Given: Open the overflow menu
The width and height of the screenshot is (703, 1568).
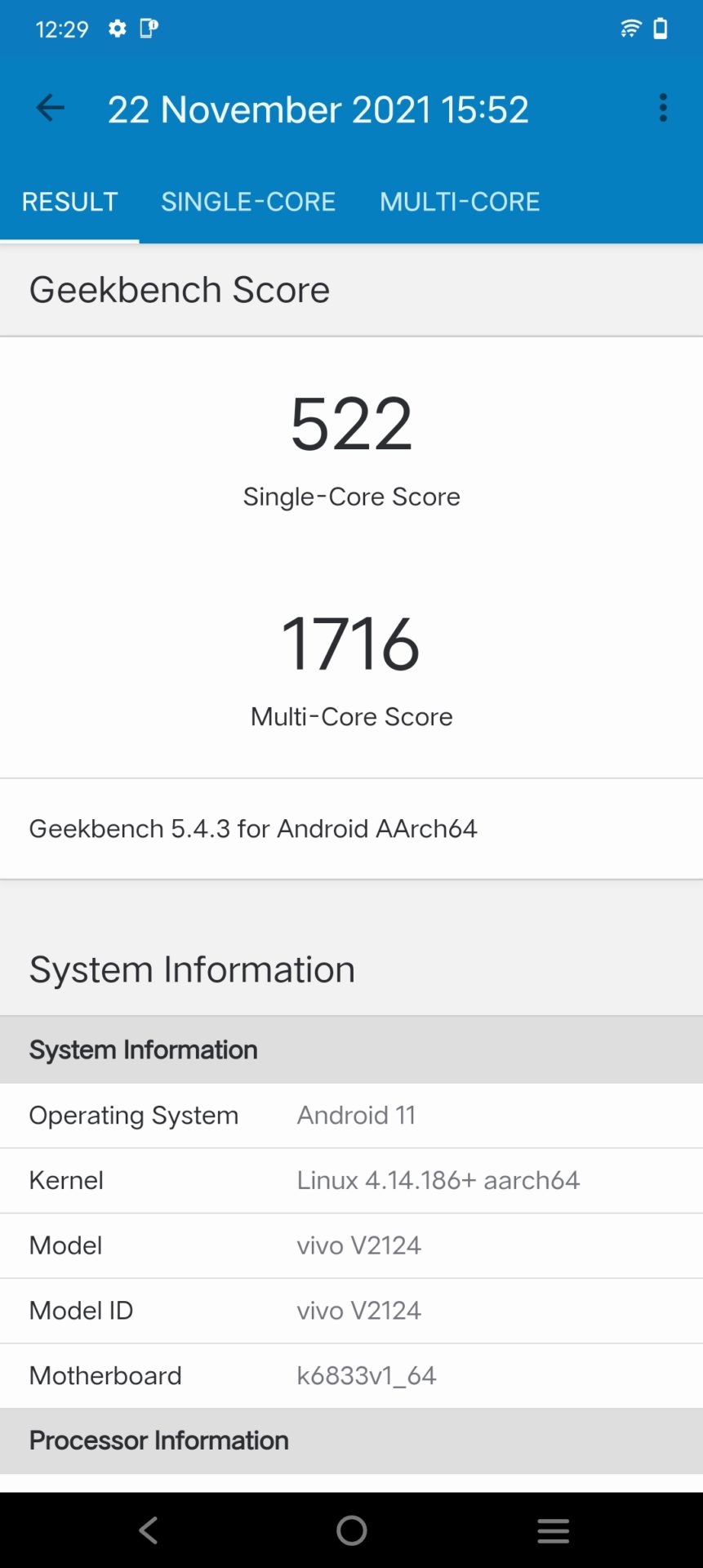Looking at the screenshot, I should [663, 108].
